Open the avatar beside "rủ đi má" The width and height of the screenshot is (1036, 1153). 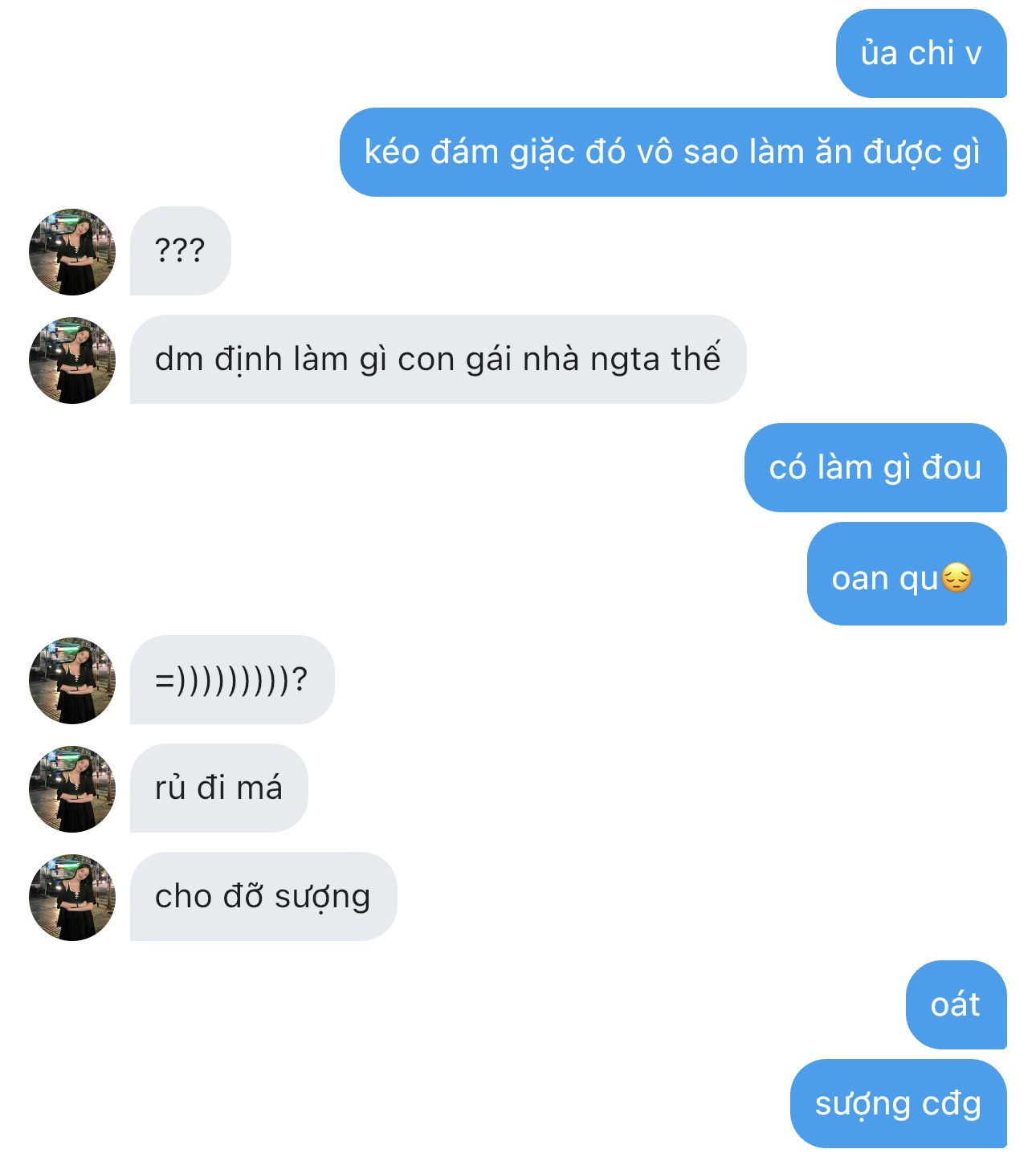(x=72, y=789)
